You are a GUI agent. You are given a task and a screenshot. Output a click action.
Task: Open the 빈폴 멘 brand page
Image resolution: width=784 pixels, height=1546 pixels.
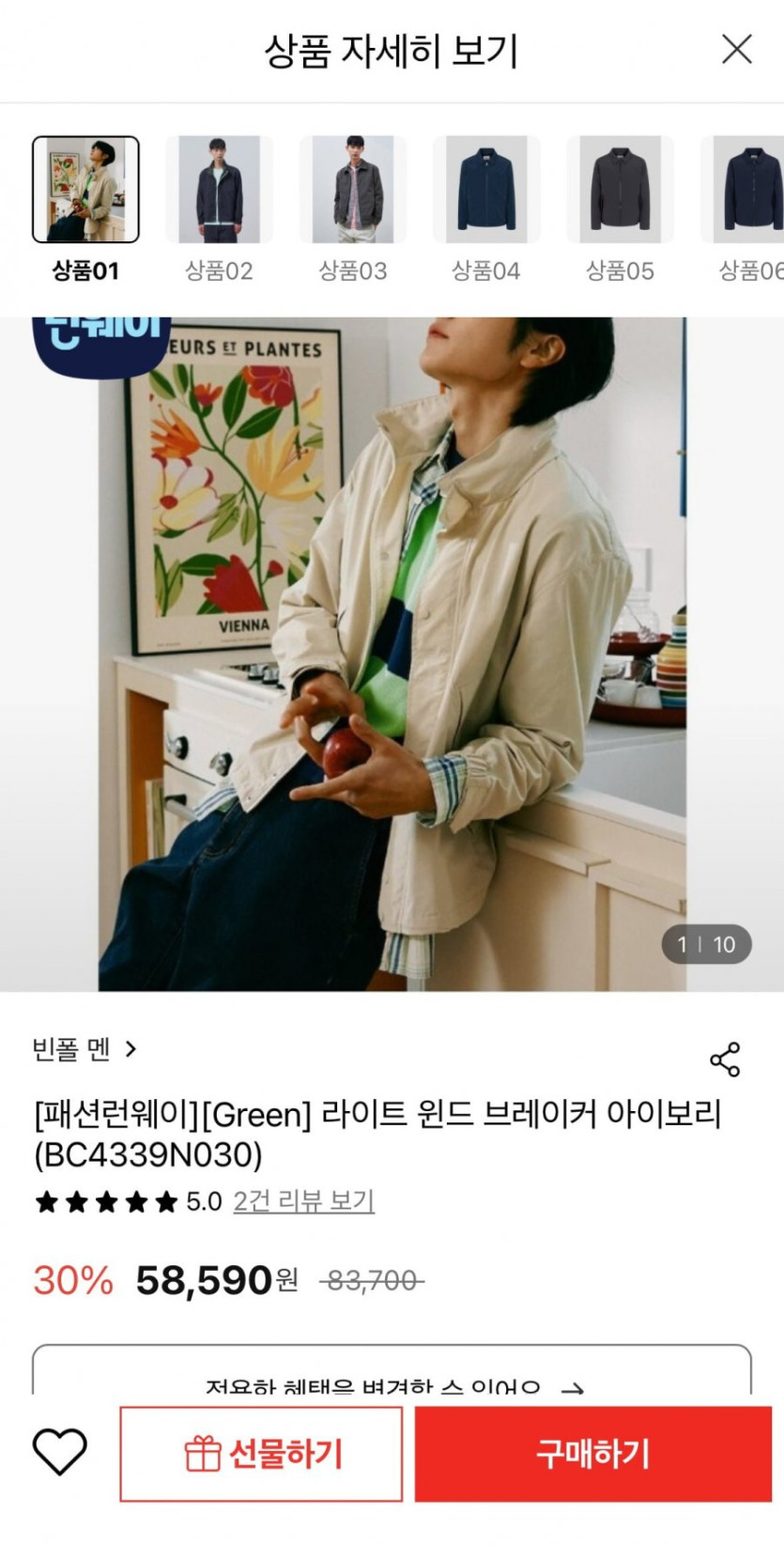coord(85,1048)
